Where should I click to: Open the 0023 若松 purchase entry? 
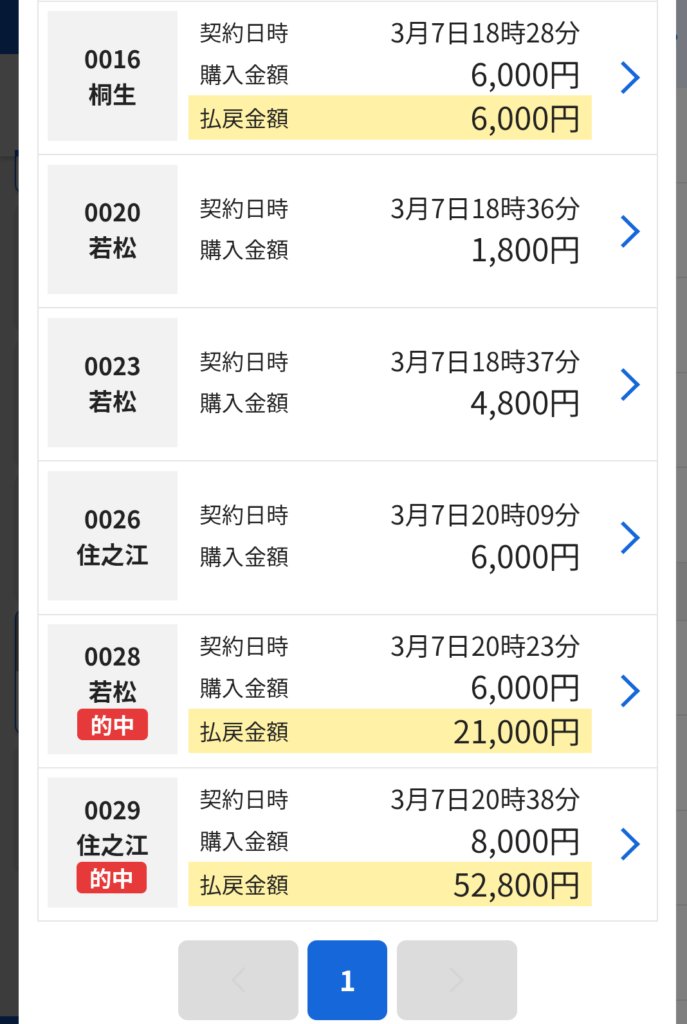point(629,384)
